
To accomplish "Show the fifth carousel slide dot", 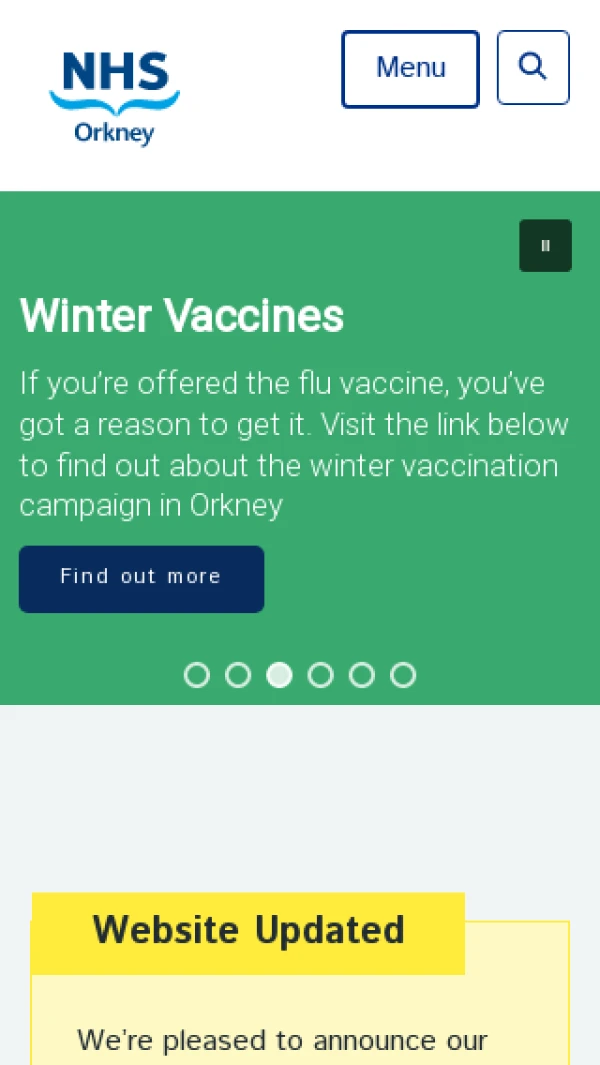I will click(361, 675).
